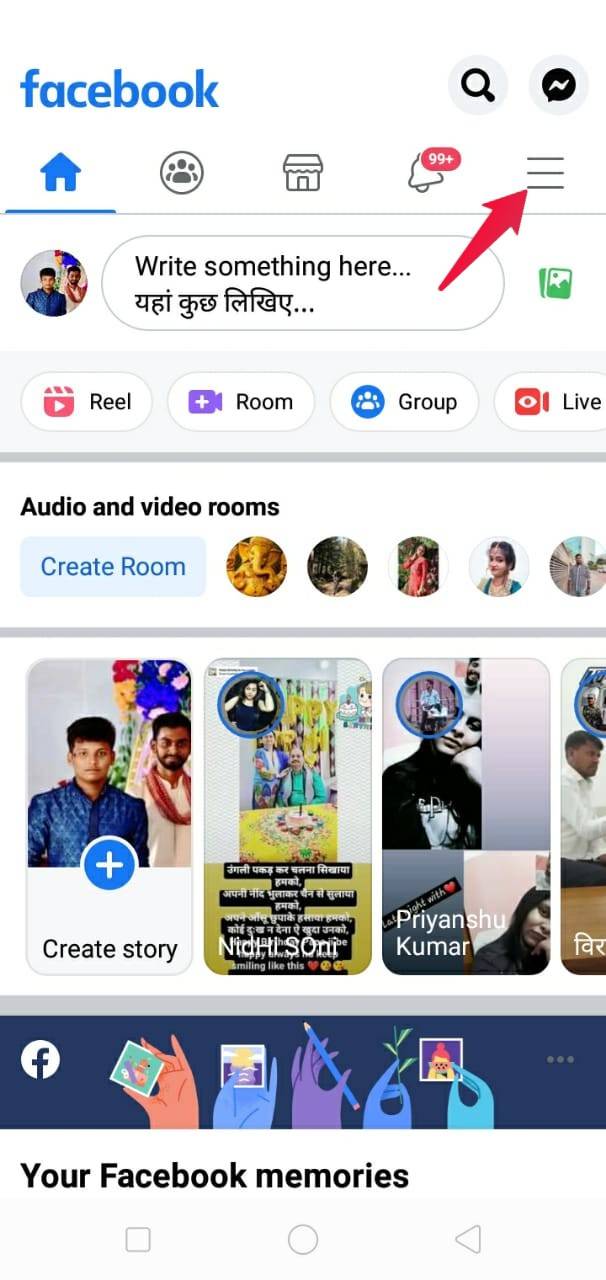The width and height of the screenshot is (606, 1280).
Task: Add a photo to a new post
Action: click(x=555, y=283)
